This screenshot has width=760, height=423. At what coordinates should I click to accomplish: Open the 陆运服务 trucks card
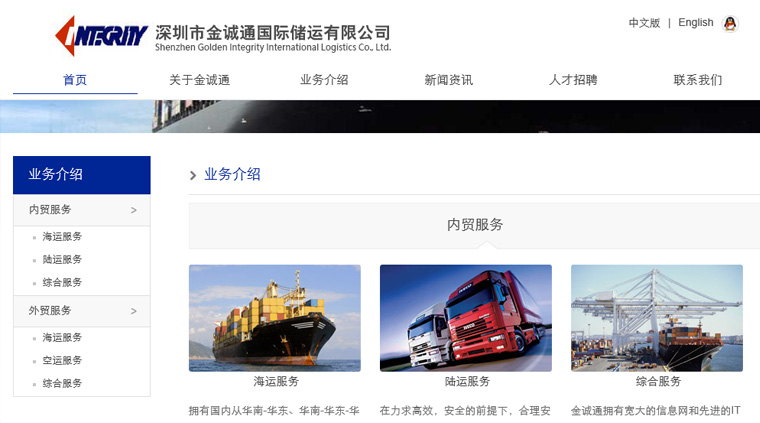coord(466,318)
